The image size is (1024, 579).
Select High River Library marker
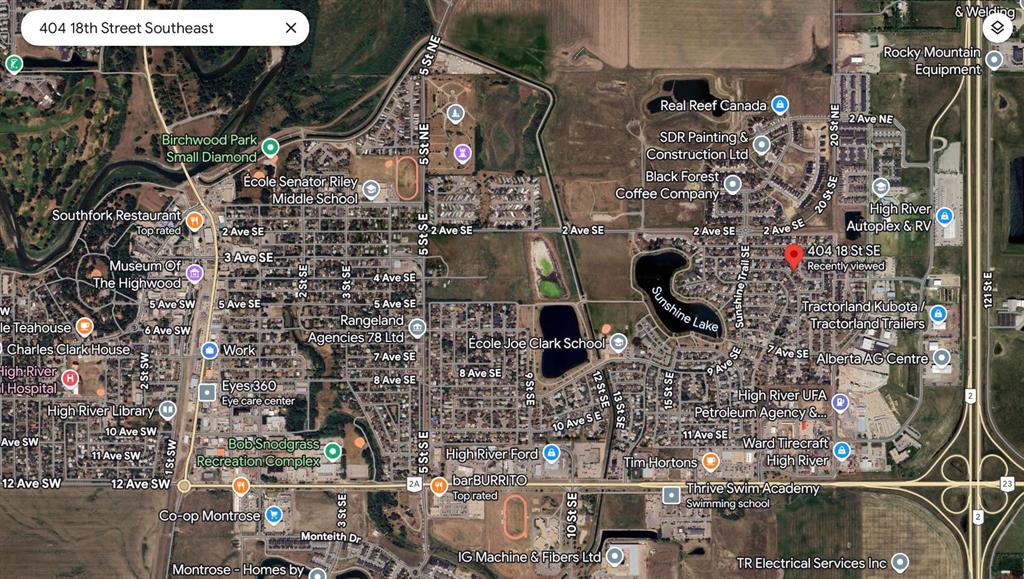(x=168, y=410)
